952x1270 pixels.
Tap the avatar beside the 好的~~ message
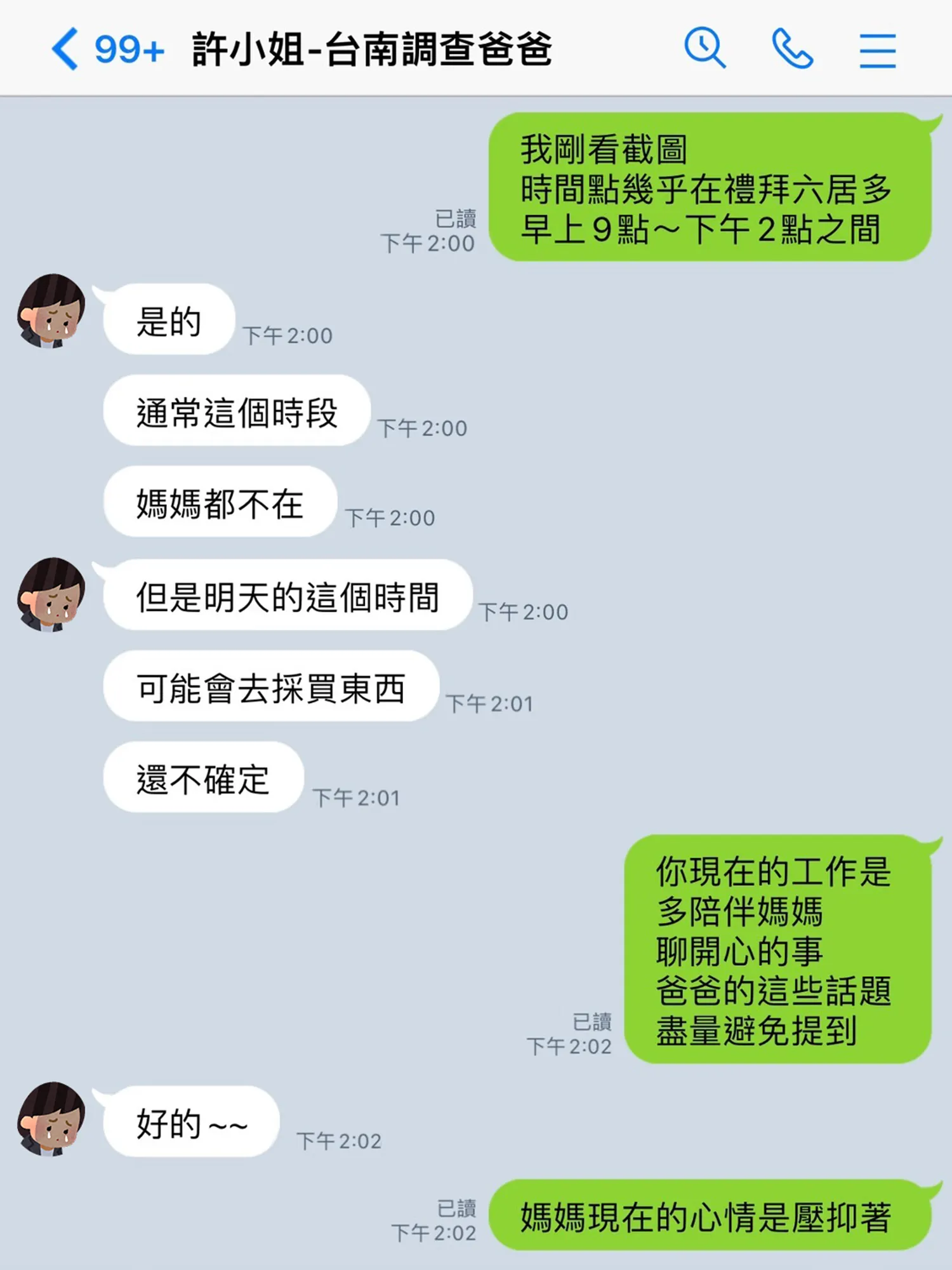(51, 1119)
